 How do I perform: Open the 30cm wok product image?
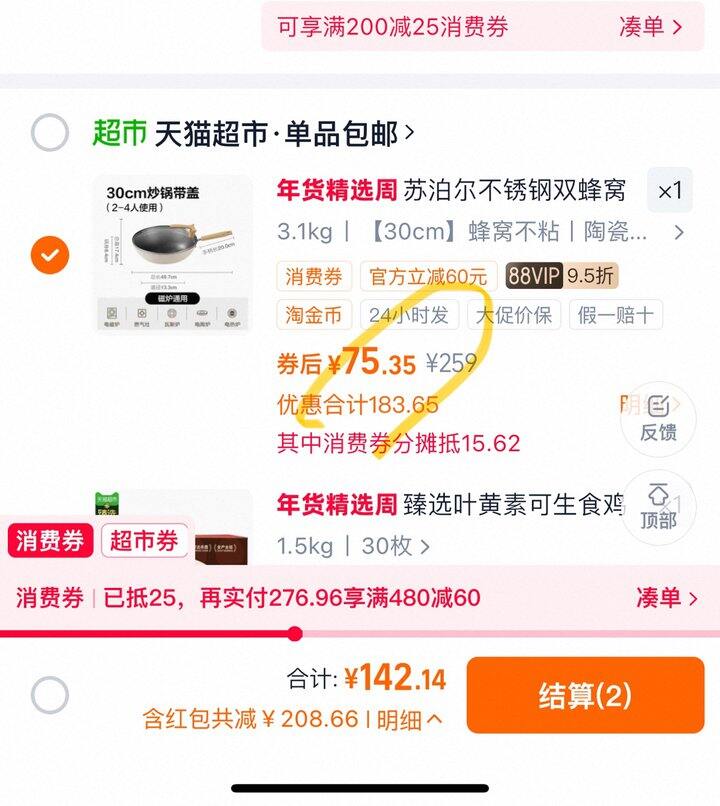click(x=173, y=254)
